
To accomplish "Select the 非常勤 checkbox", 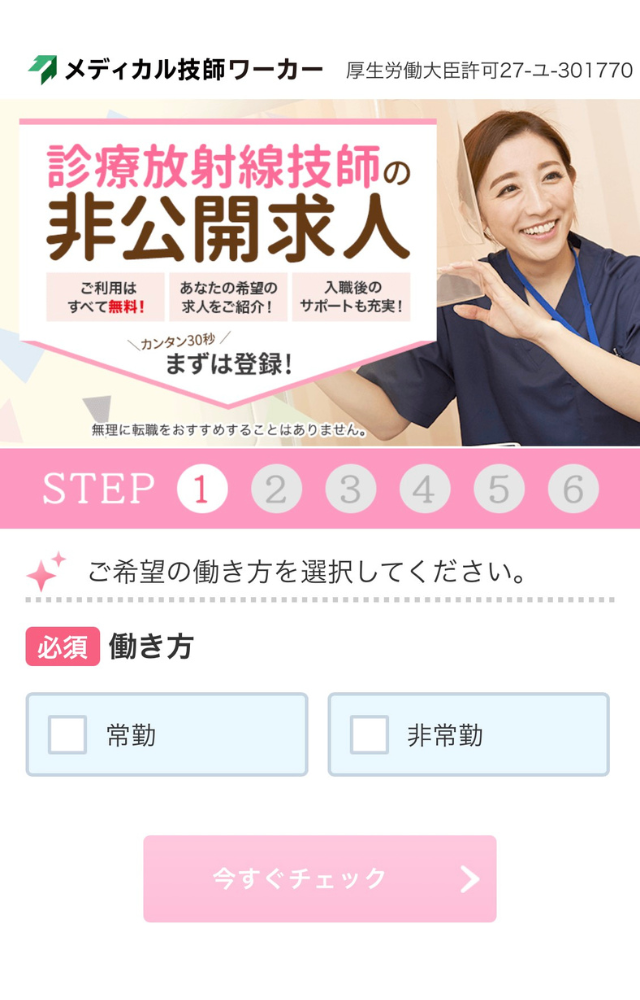I will pyautogui.click(x=369, y=735).
